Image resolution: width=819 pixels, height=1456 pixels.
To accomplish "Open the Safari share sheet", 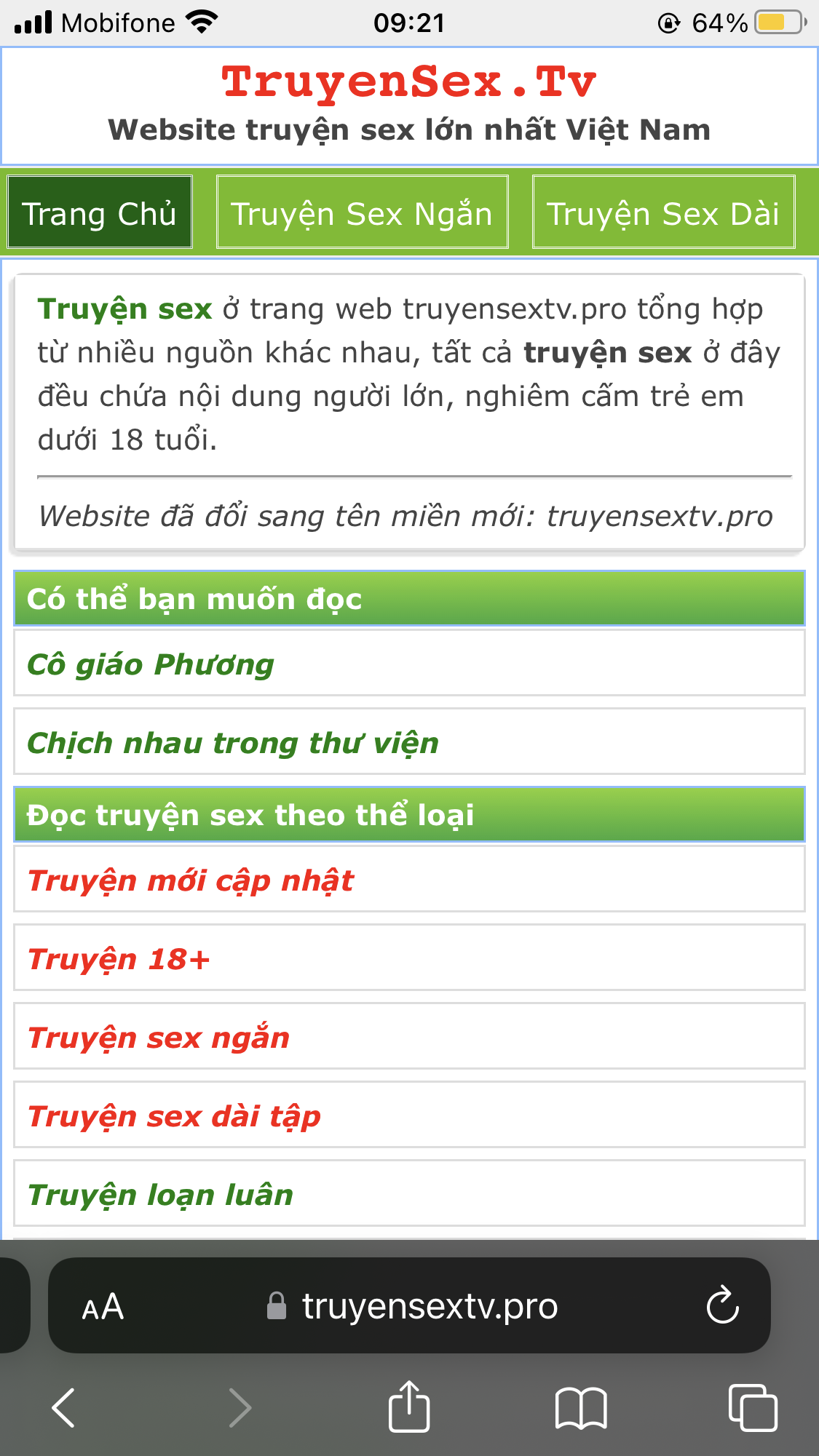I will [x=409, y=1406].
